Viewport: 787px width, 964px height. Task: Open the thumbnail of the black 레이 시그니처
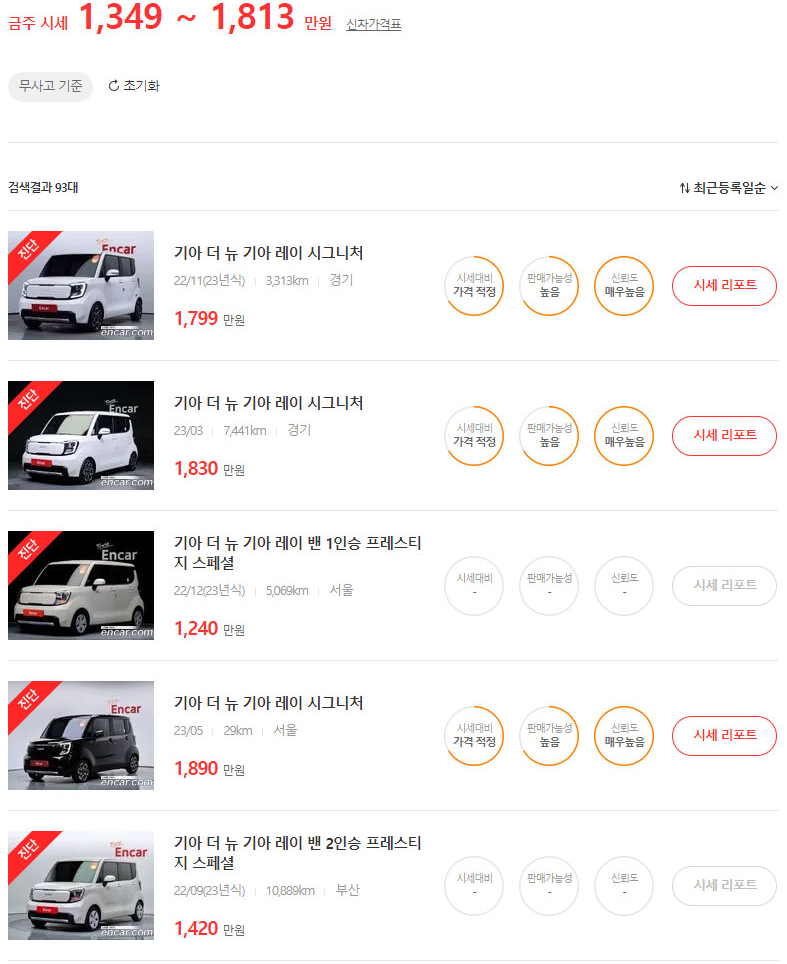pyautogui.click(x=80, y=735)
